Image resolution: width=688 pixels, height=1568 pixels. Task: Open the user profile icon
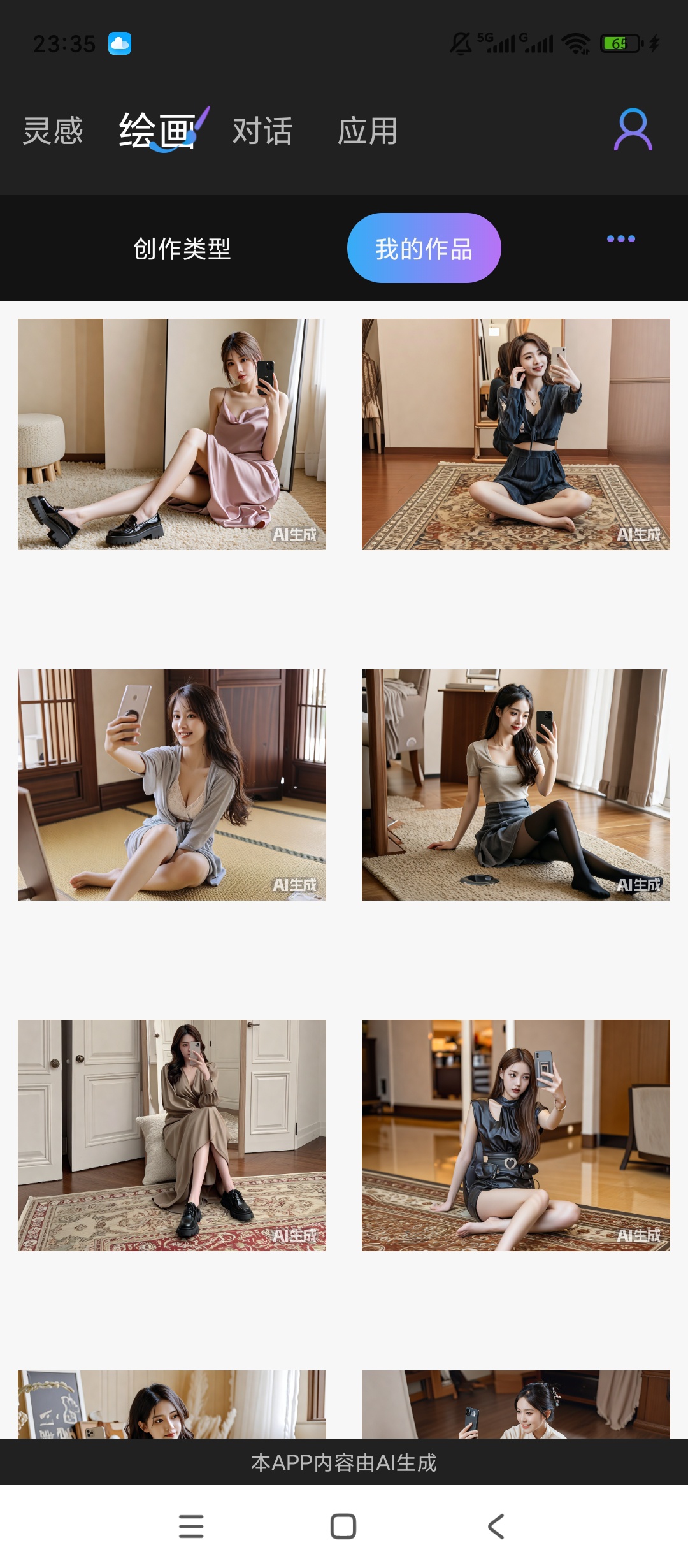coord(633,129)
